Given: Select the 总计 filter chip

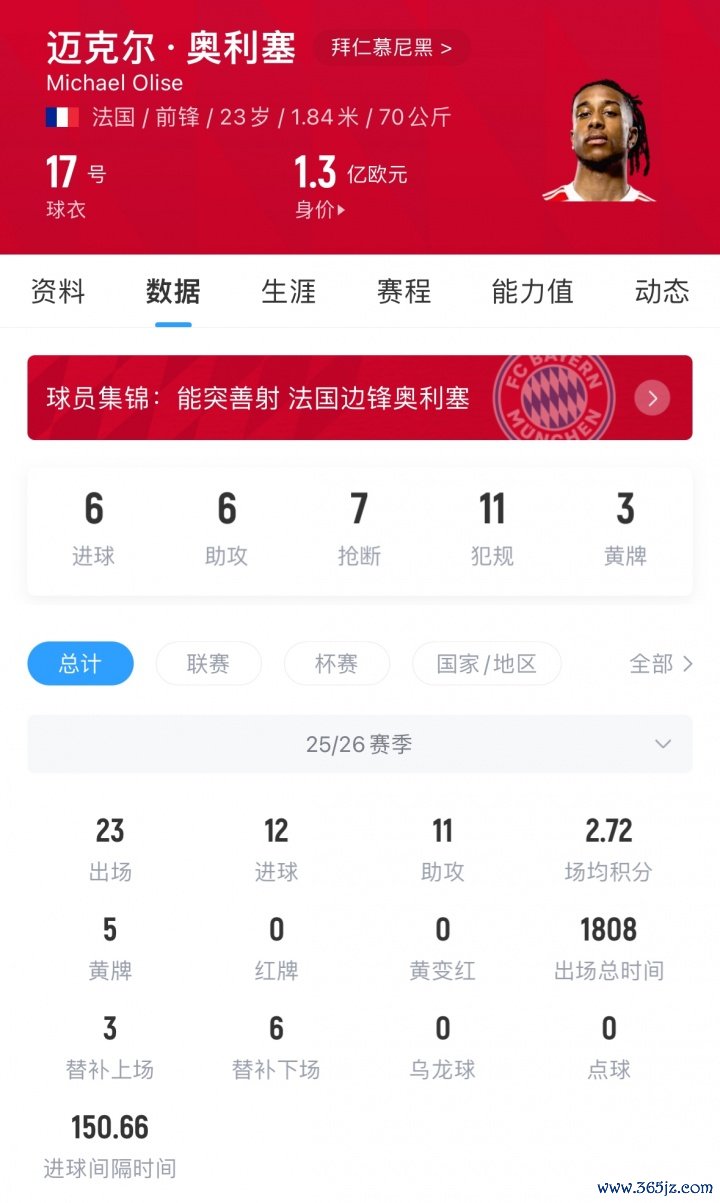Looking at the screenshot, I should [80, 663].
